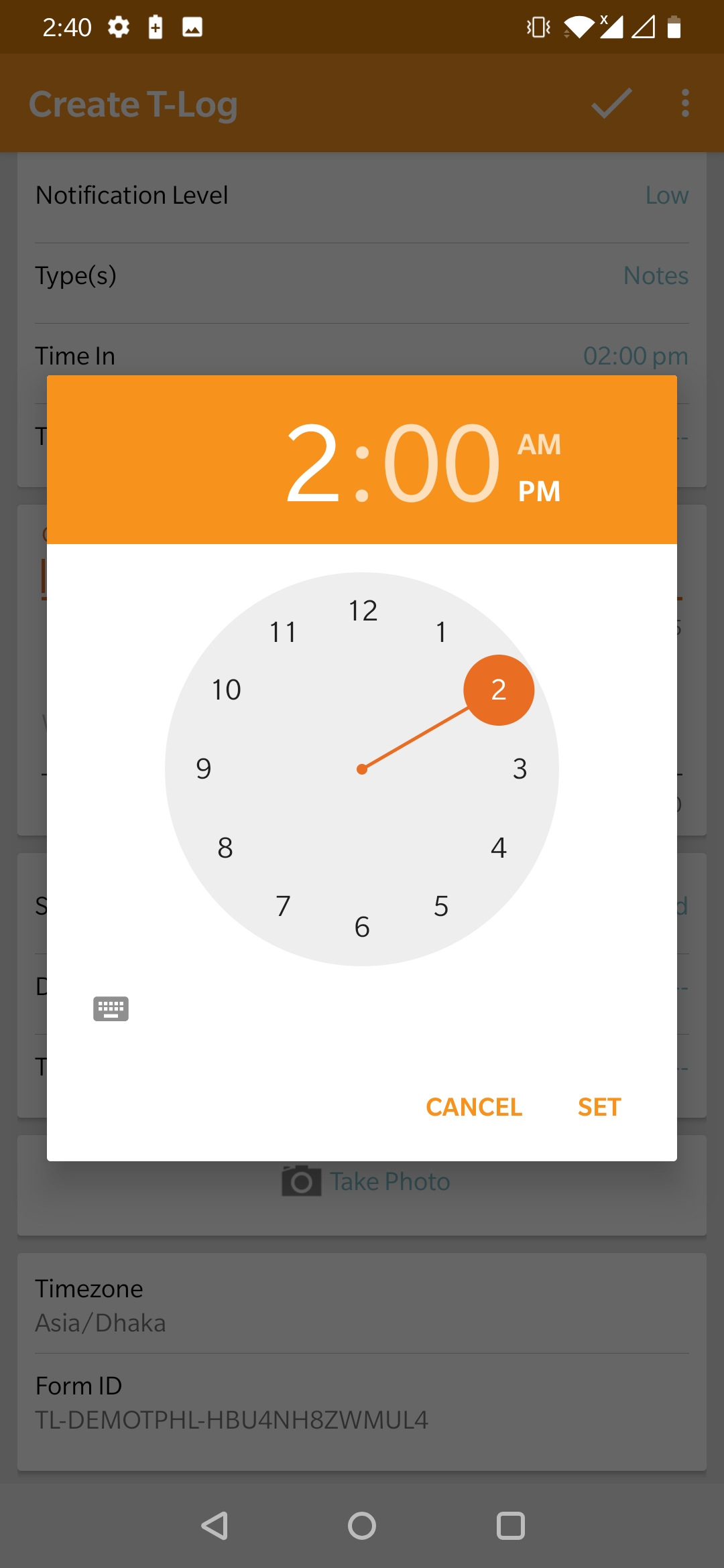Choose 3 on the clock dial
The image size is (724, 1568).
click(x=520, y=769)
